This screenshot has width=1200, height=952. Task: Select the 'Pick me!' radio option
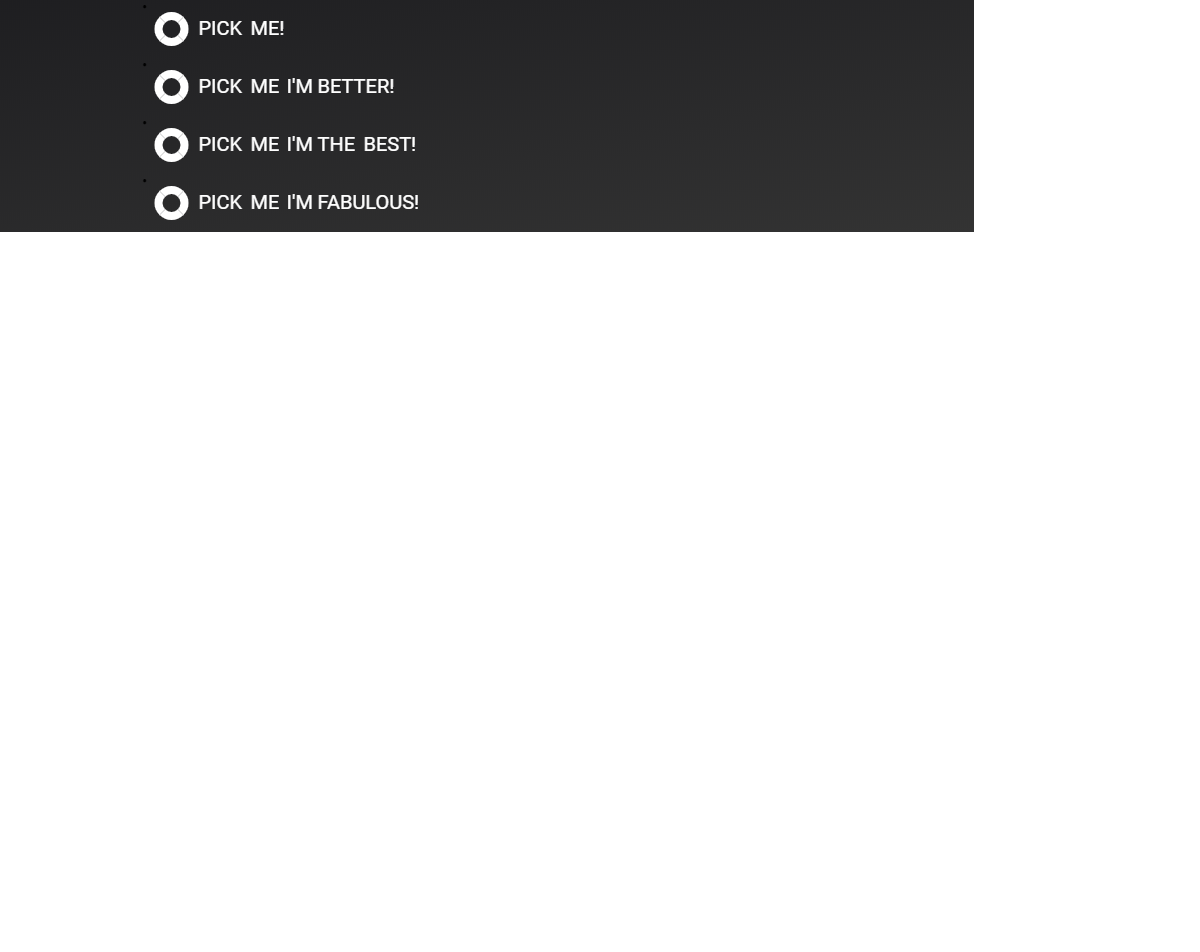tap(172, 29)
